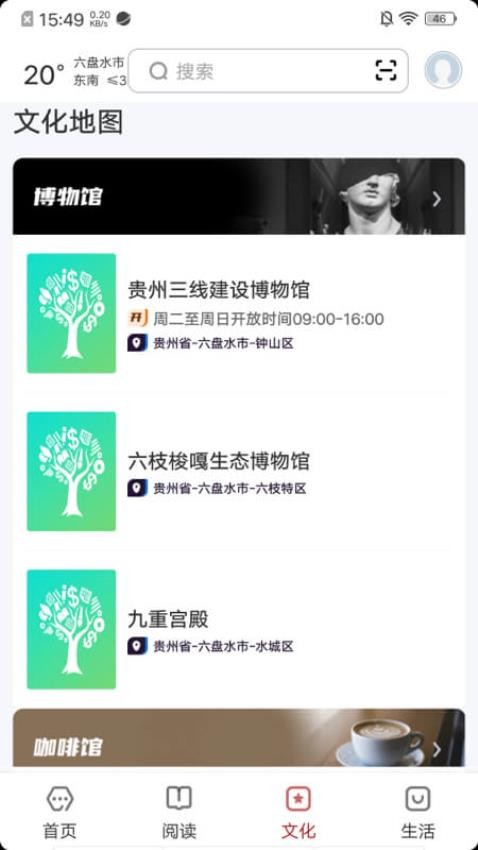The image size is (478, 850).
Task: Expand the 博物馆 banner
Action: point(239,197)
